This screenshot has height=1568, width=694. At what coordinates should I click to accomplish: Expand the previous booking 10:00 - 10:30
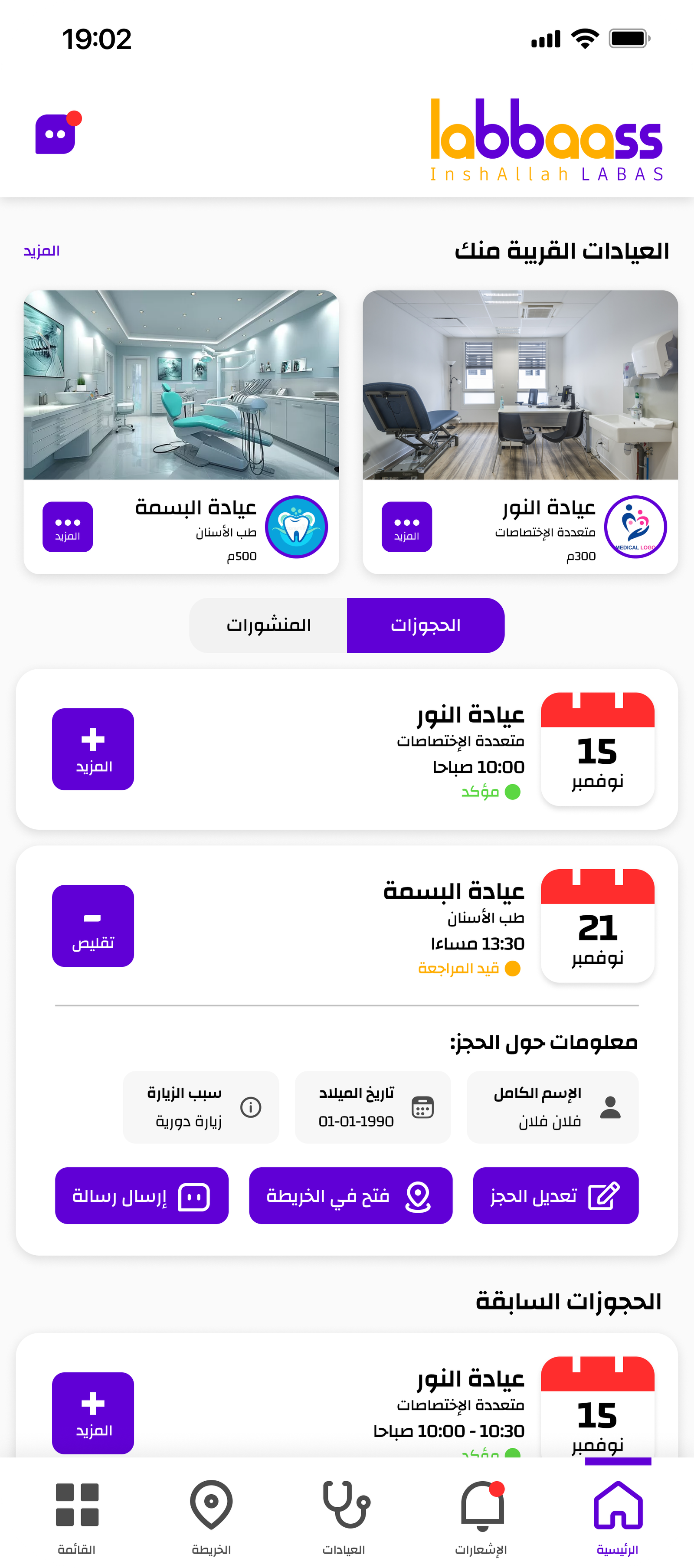(x=93, y=1413)
